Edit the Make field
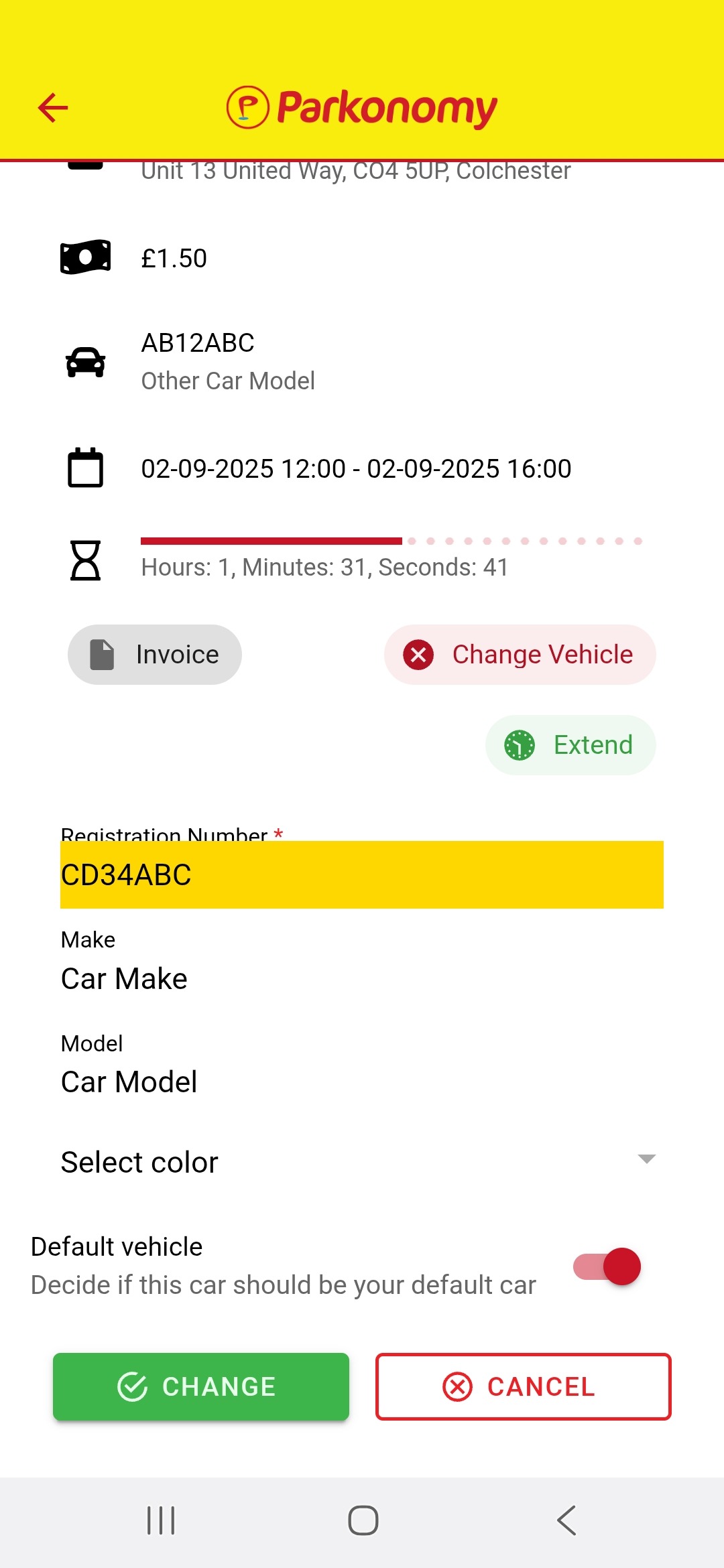 (x=362, y=978)
